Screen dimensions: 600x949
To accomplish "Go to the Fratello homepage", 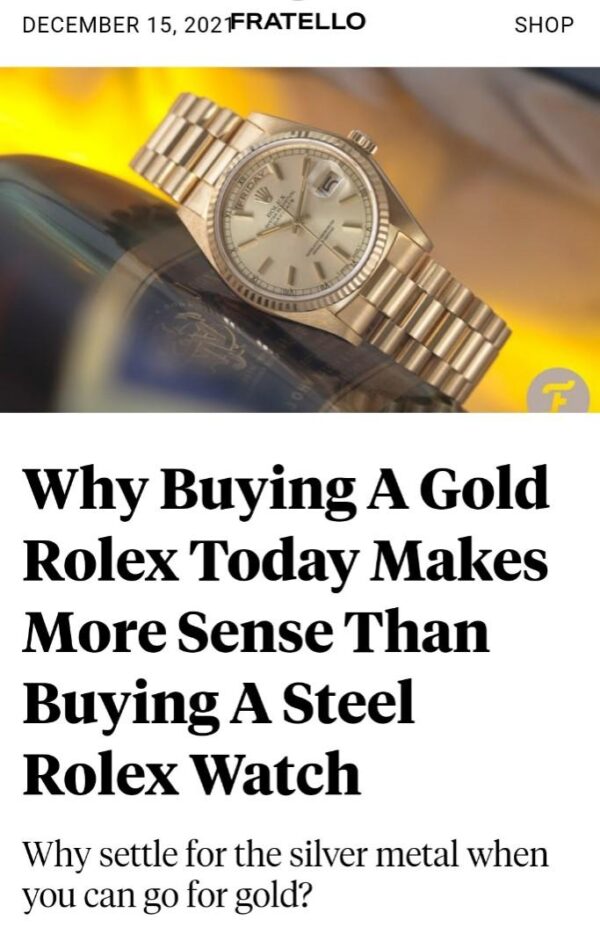I will (x=299, y=21).
